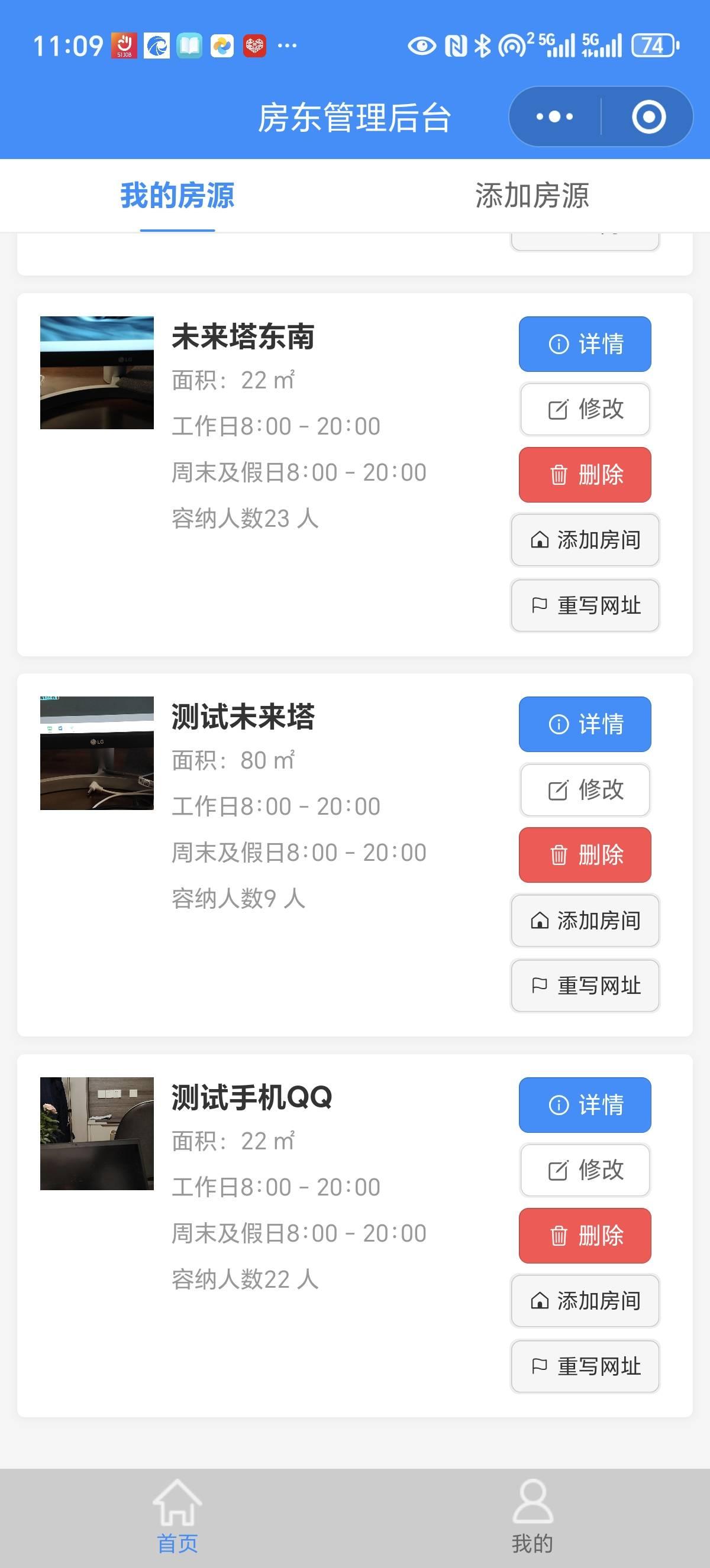Delete the 未来塔东南 listing
The image size is (710, 1568).
click(585, 475)
